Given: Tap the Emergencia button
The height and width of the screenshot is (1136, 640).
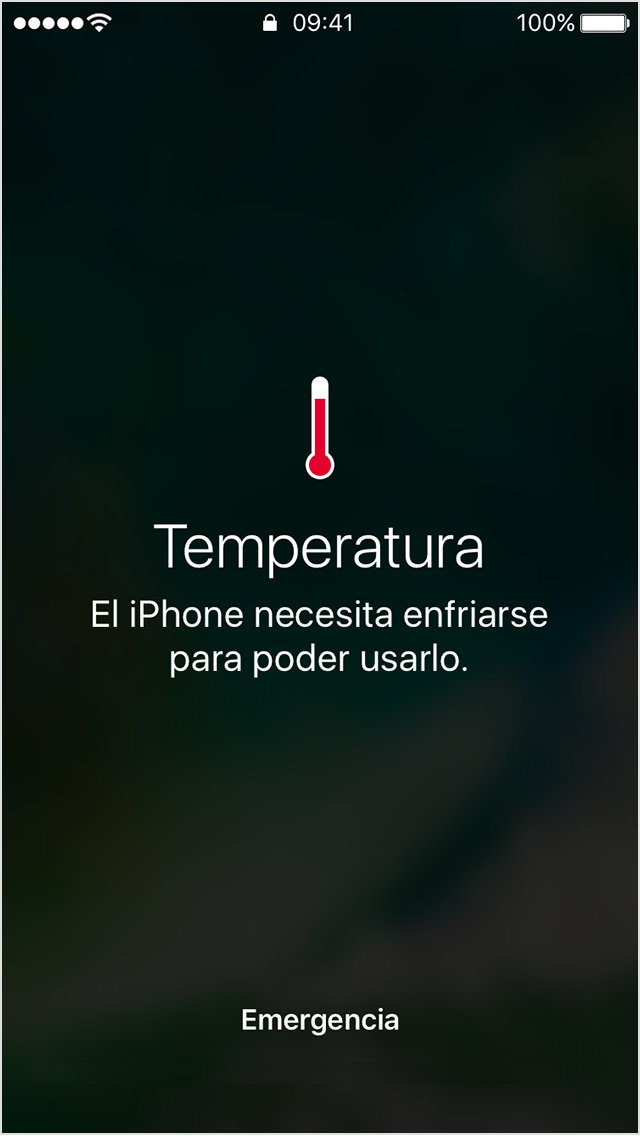Looking at the screenshot, I should pyautogui.click(x=320, y=1020).
